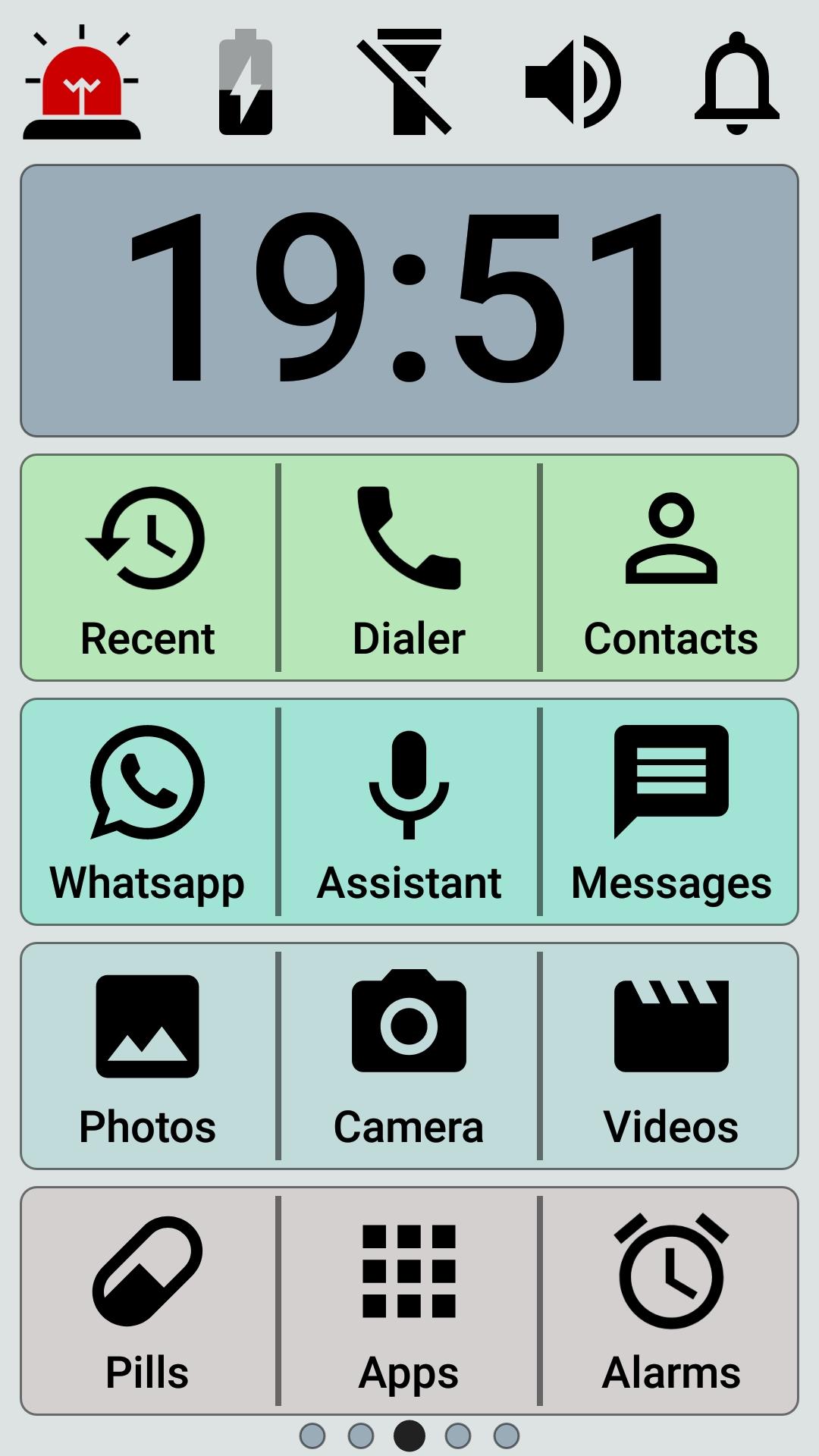Open the notifications bell
Viewport: 819px width, 1456px height.
click(737, 82)
